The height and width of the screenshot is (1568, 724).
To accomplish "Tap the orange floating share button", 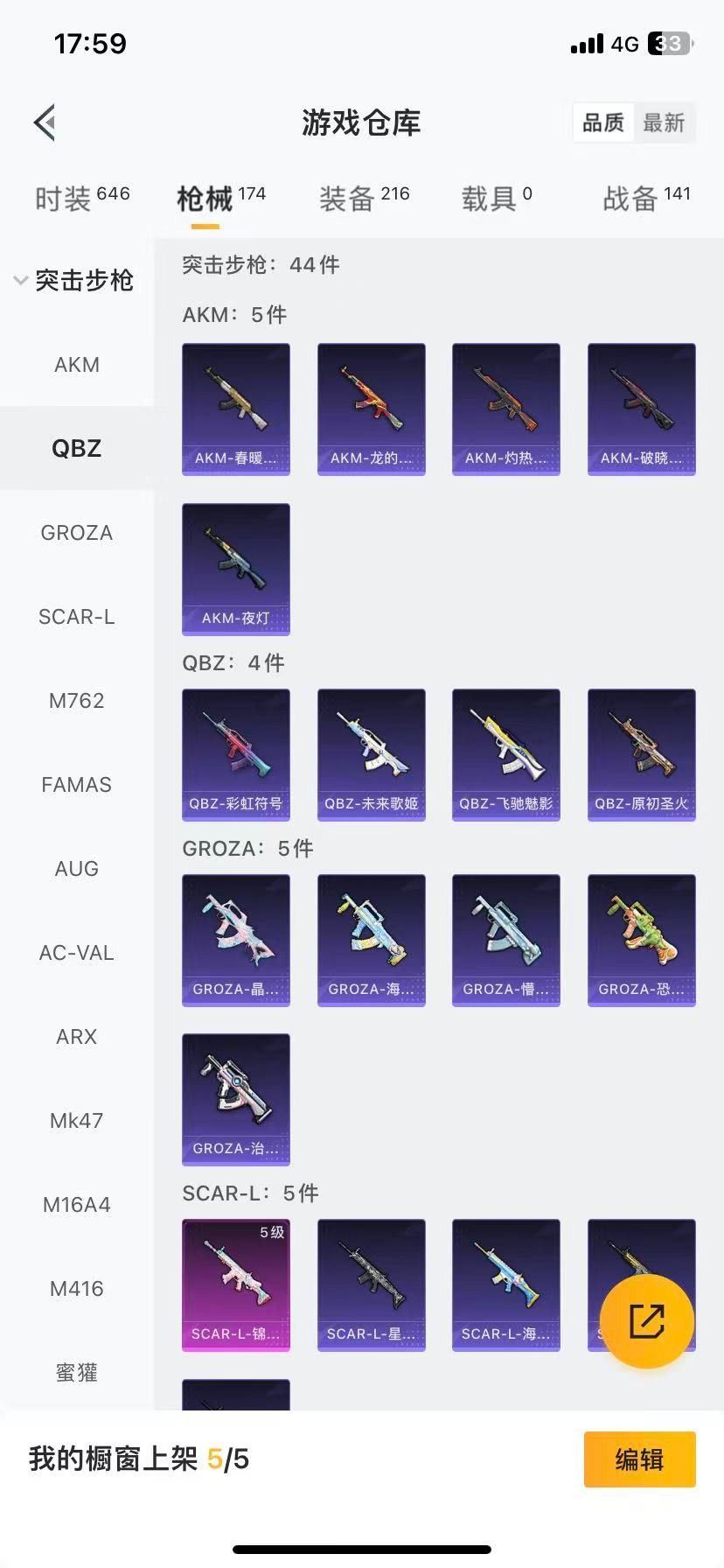I will coord(647,1321).
